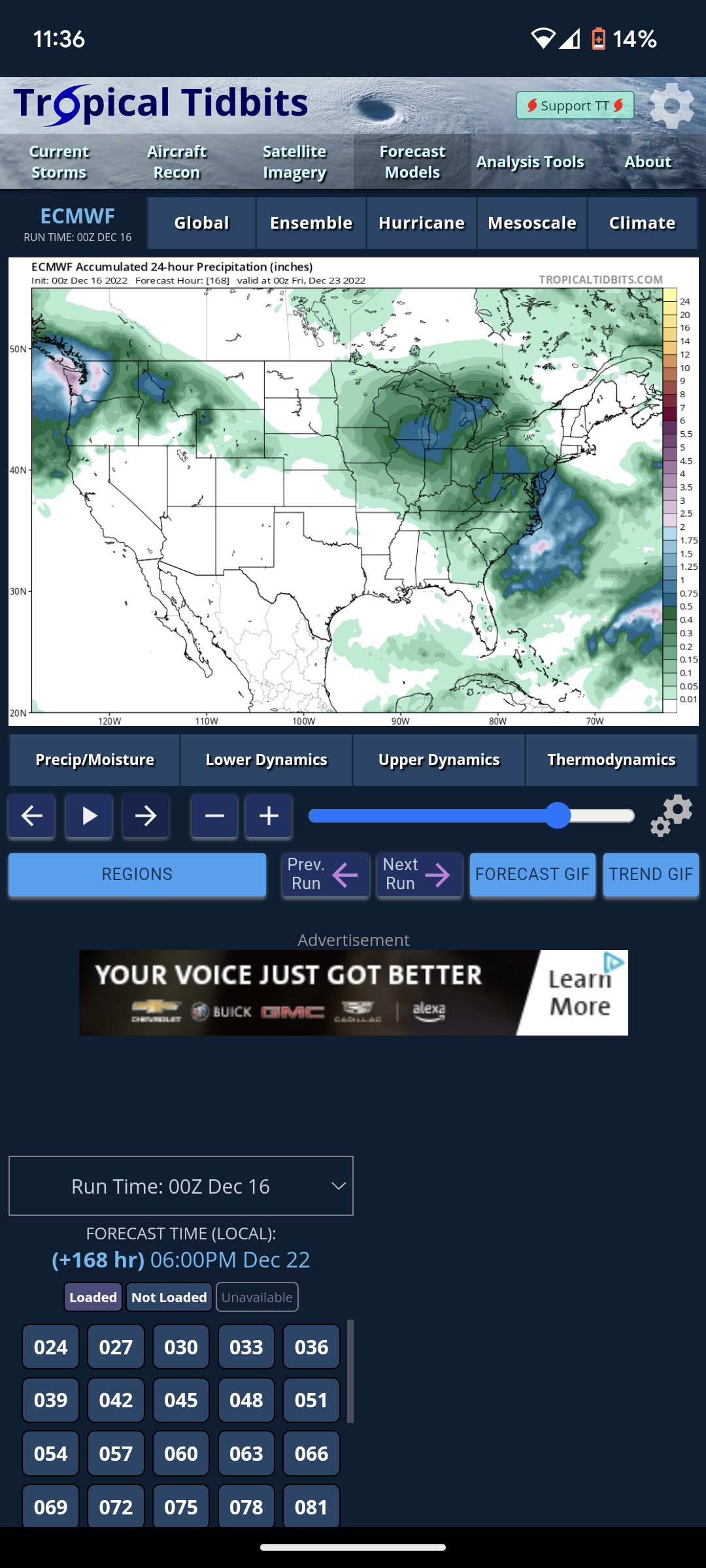Open the Current Storms section
Viewport: 706px width, 1568px height.
59,162
